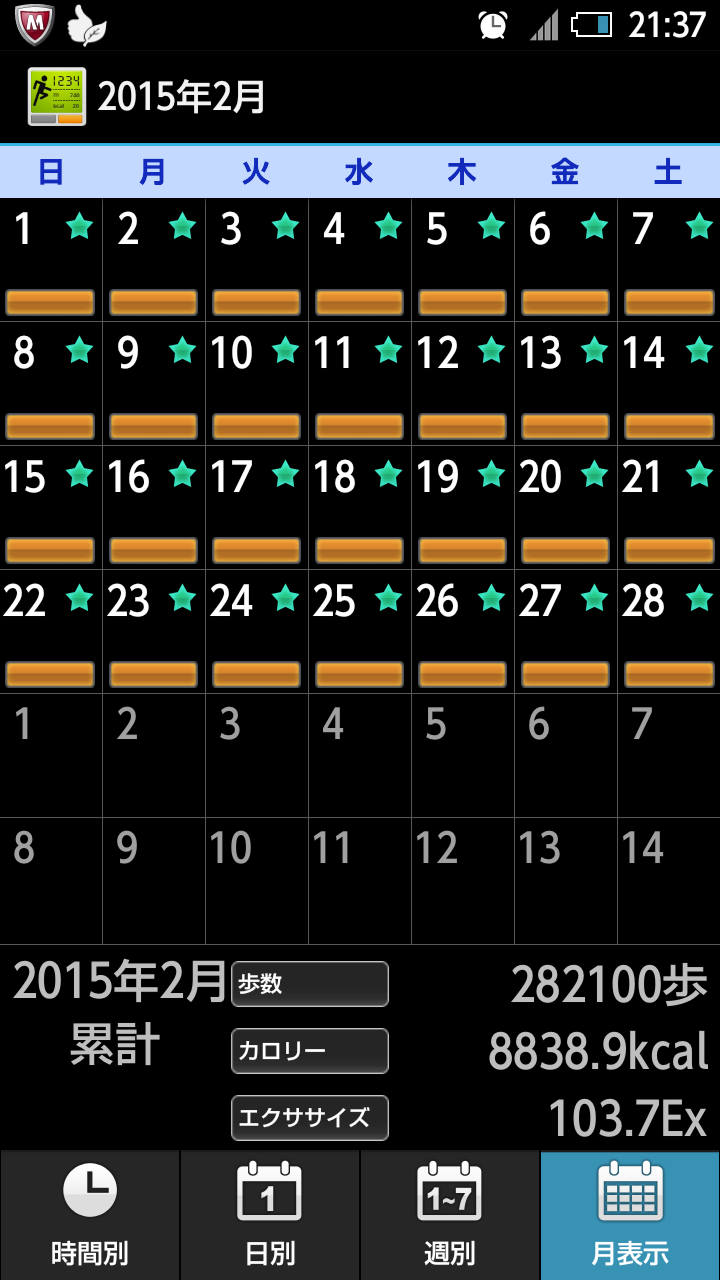This screenshot has height=1280, width=720.
Task: Open day 22 in the calendar
Action: [x=51, y=632]
